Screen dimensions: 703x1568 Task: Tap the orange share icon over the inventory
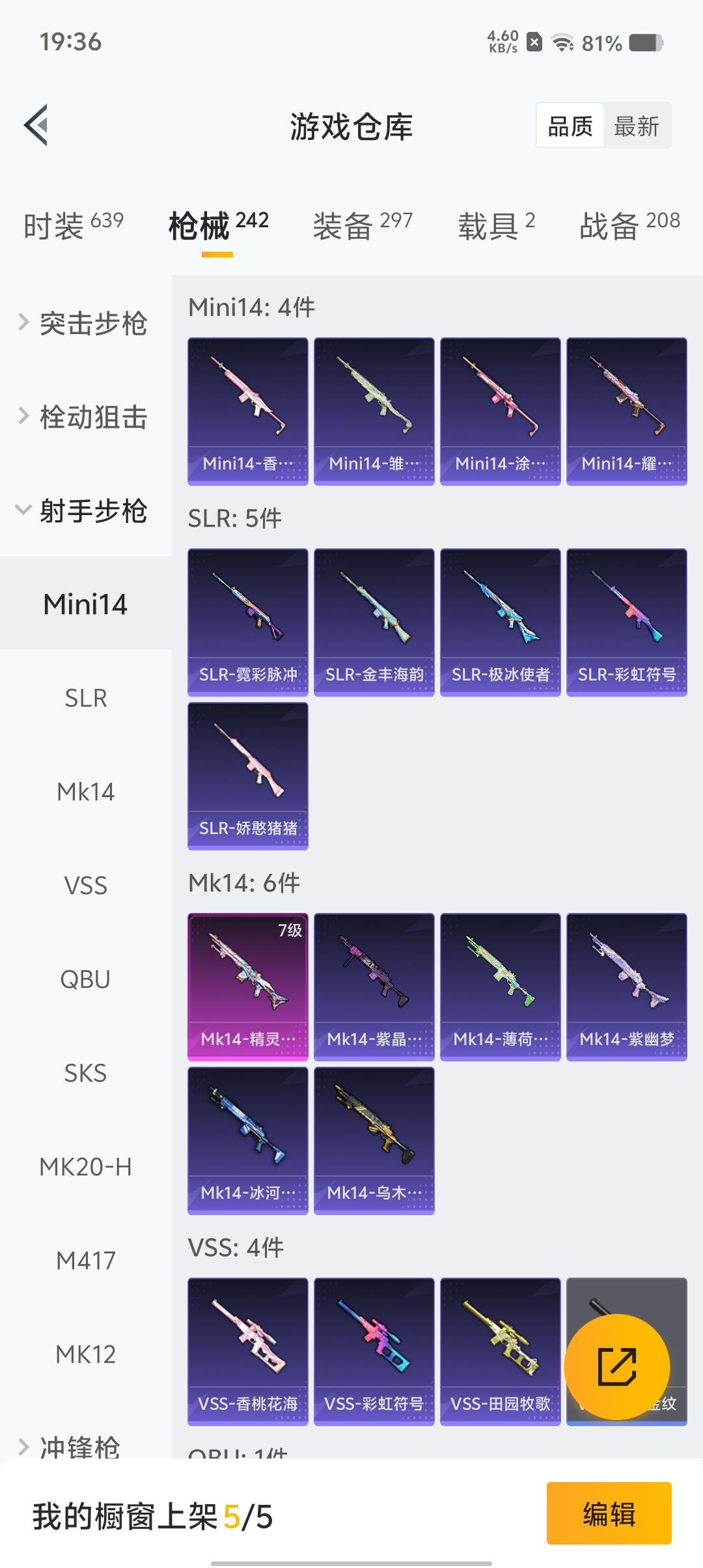tap(617, 1365)
